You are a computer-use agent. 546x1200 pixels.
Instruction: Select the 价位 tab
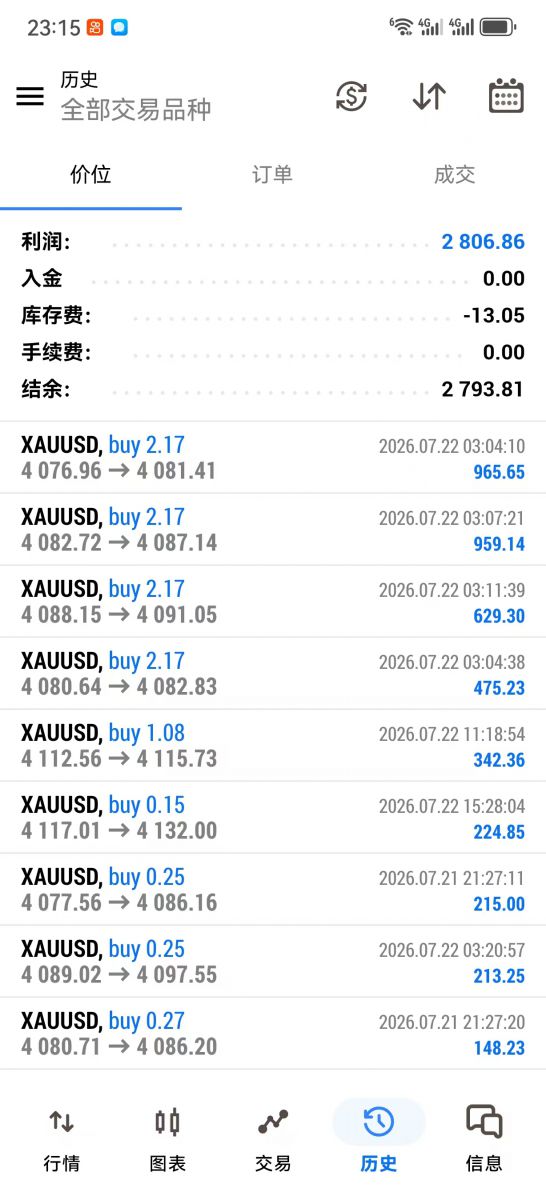coord(91,175)
